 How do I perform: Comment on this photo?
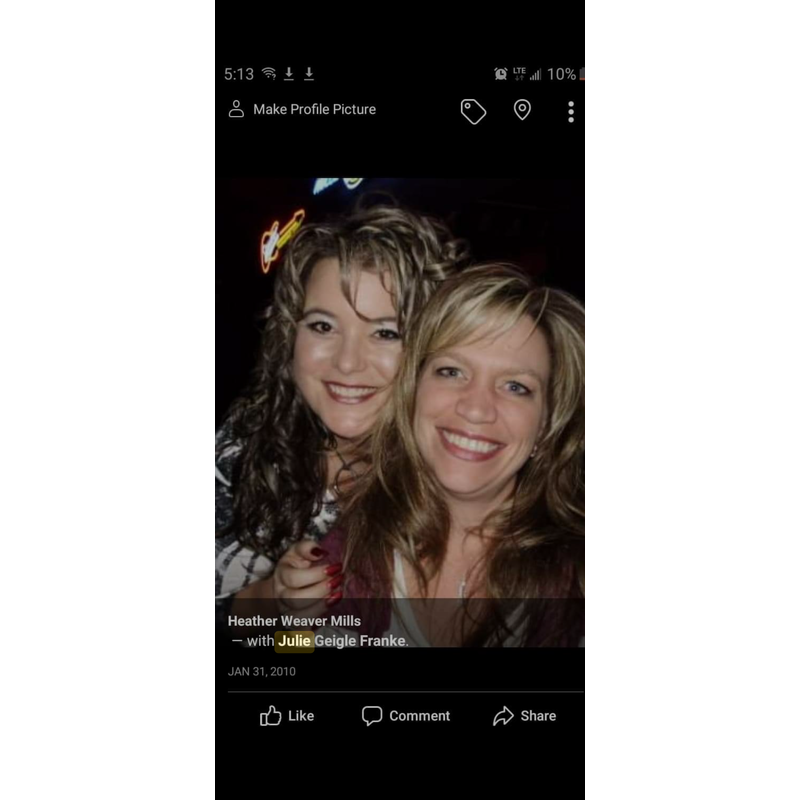coord(406,716)
